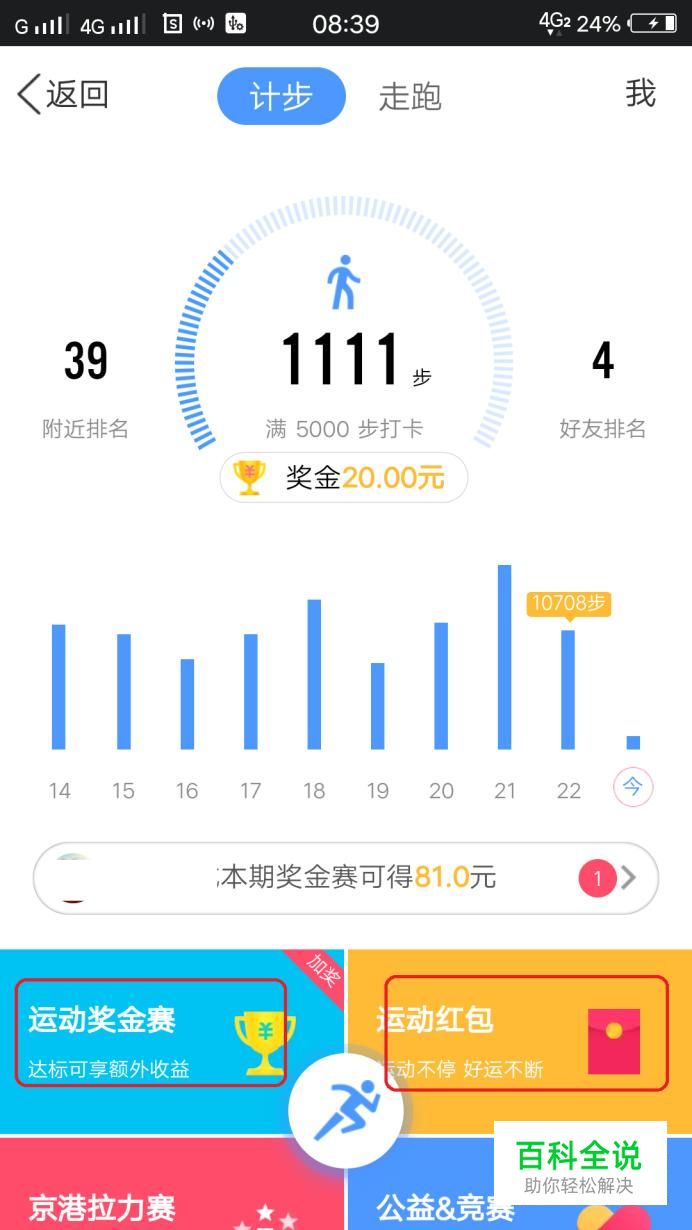Viewport: 692px width, 1230px height.
Task: Tap the running figure round button
Action: point(345,1110)
